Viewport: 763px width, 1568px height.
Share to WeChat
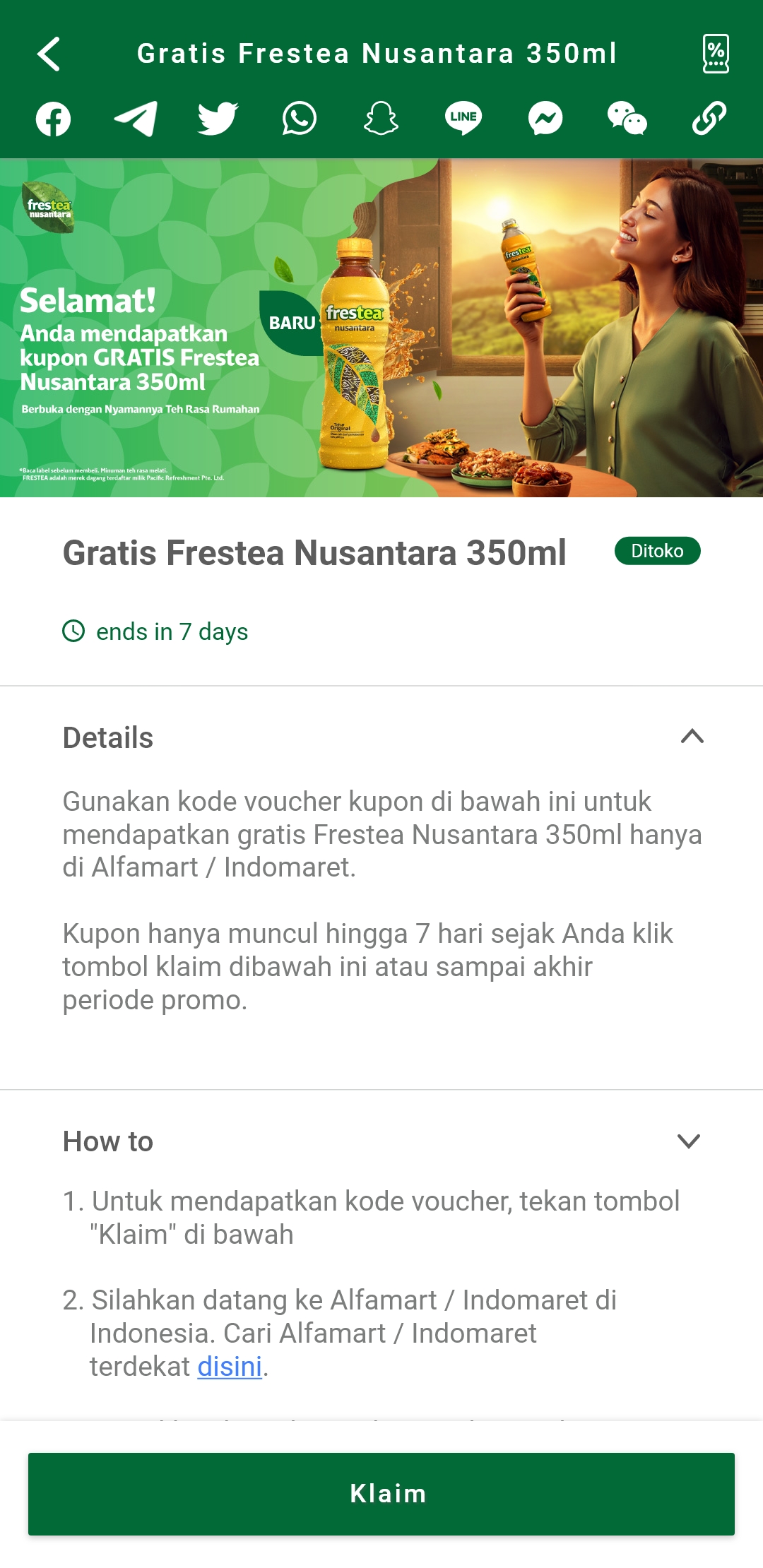[627, 119]
